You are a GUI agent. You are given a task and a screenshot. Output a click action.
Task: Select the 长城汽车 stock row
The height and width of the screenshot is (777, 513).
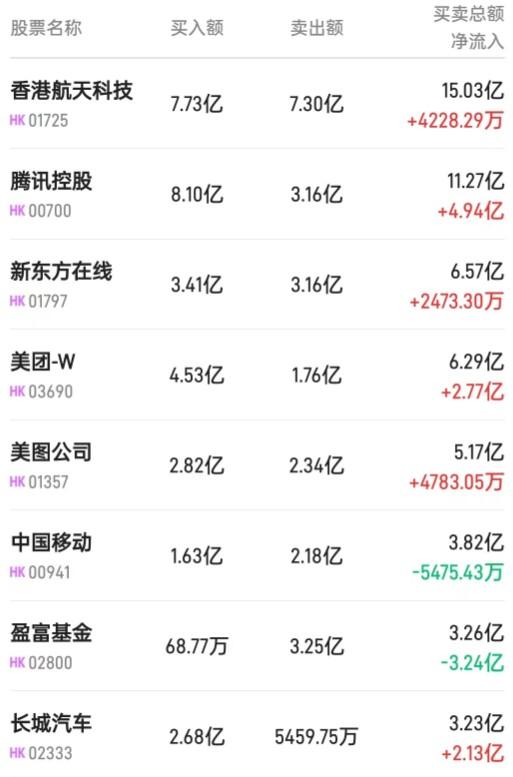tap(257, 734)
